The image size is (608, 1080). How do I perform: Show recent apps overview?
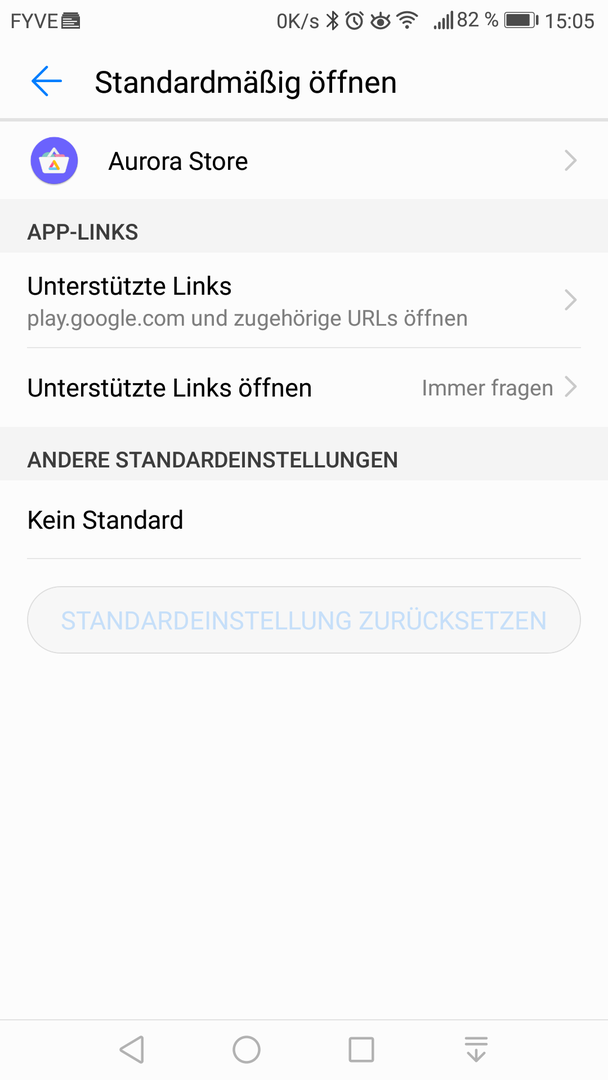(361, 1049)
